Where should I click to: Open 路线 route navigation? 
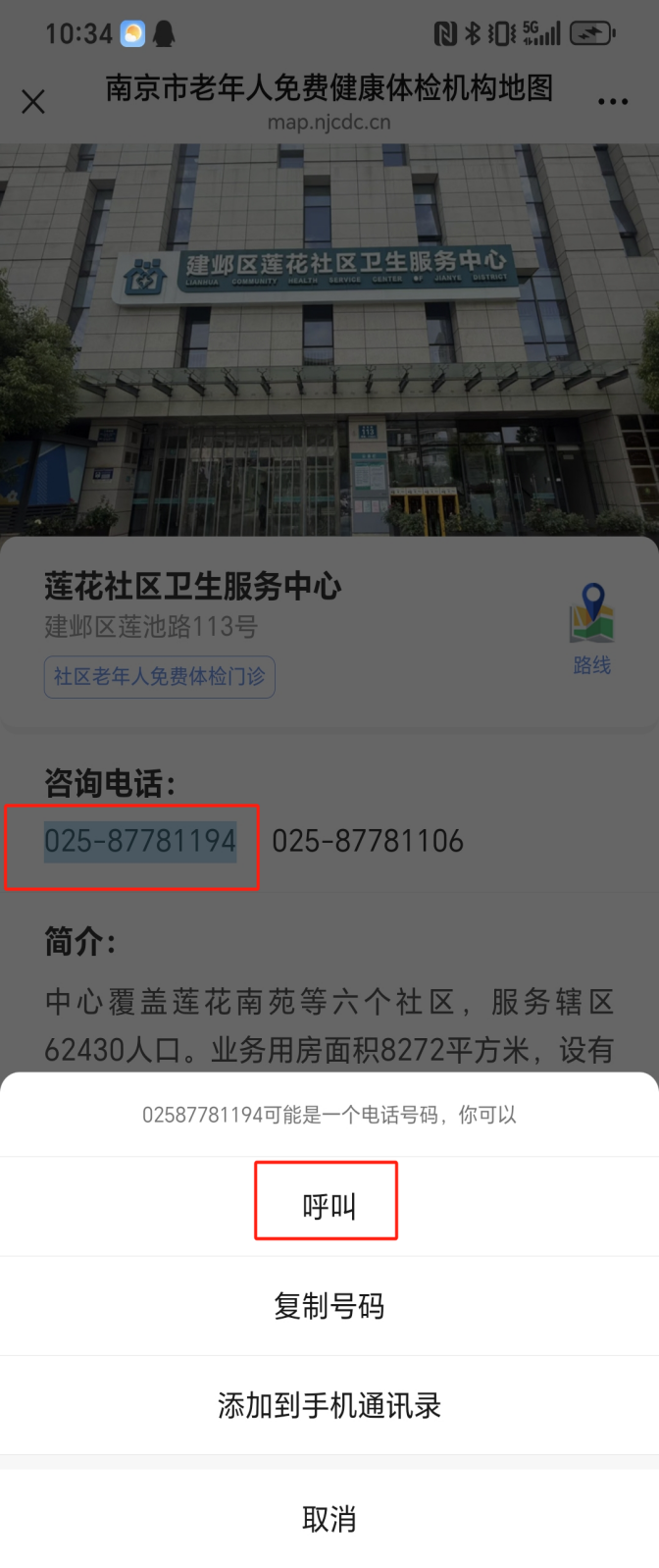591,630
